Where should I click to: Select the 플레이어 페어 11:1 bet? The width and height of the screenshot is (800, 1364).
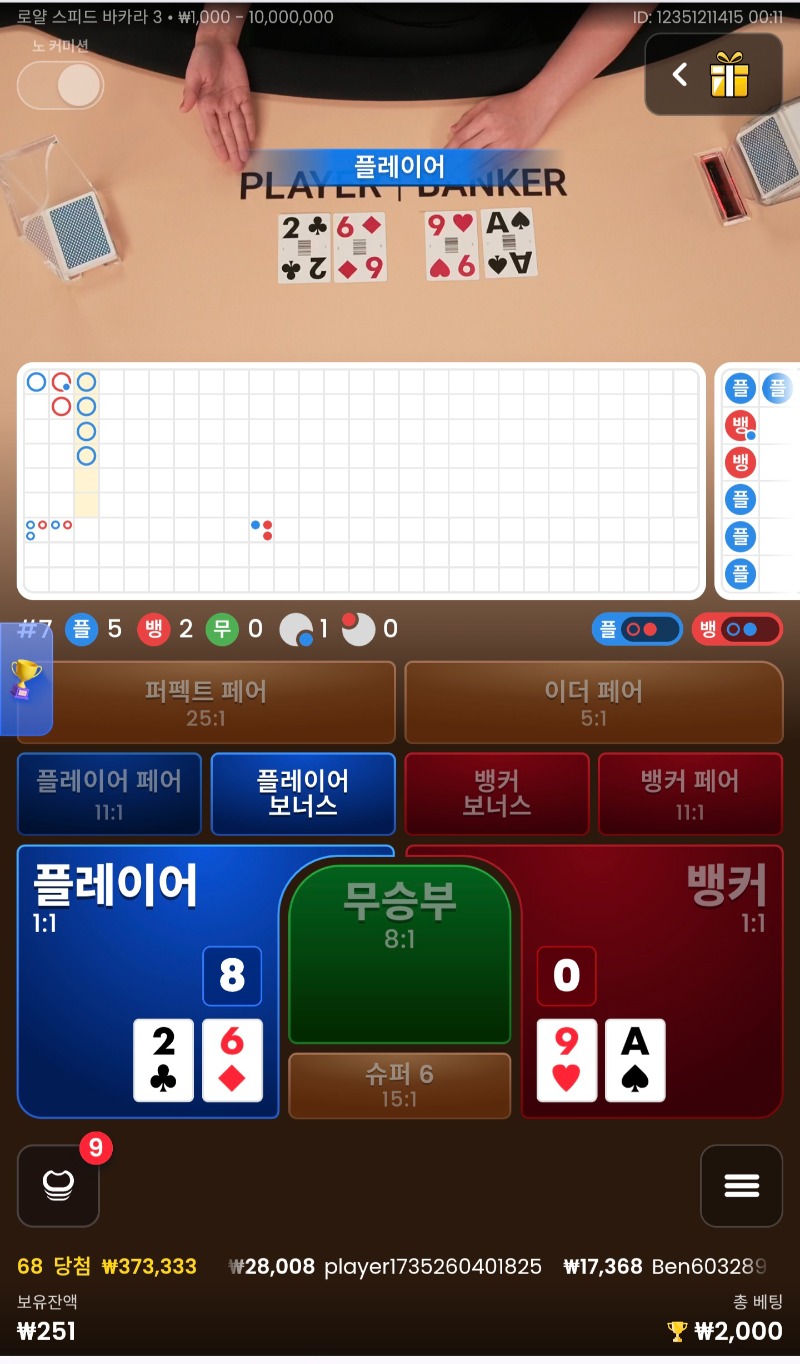109,794
